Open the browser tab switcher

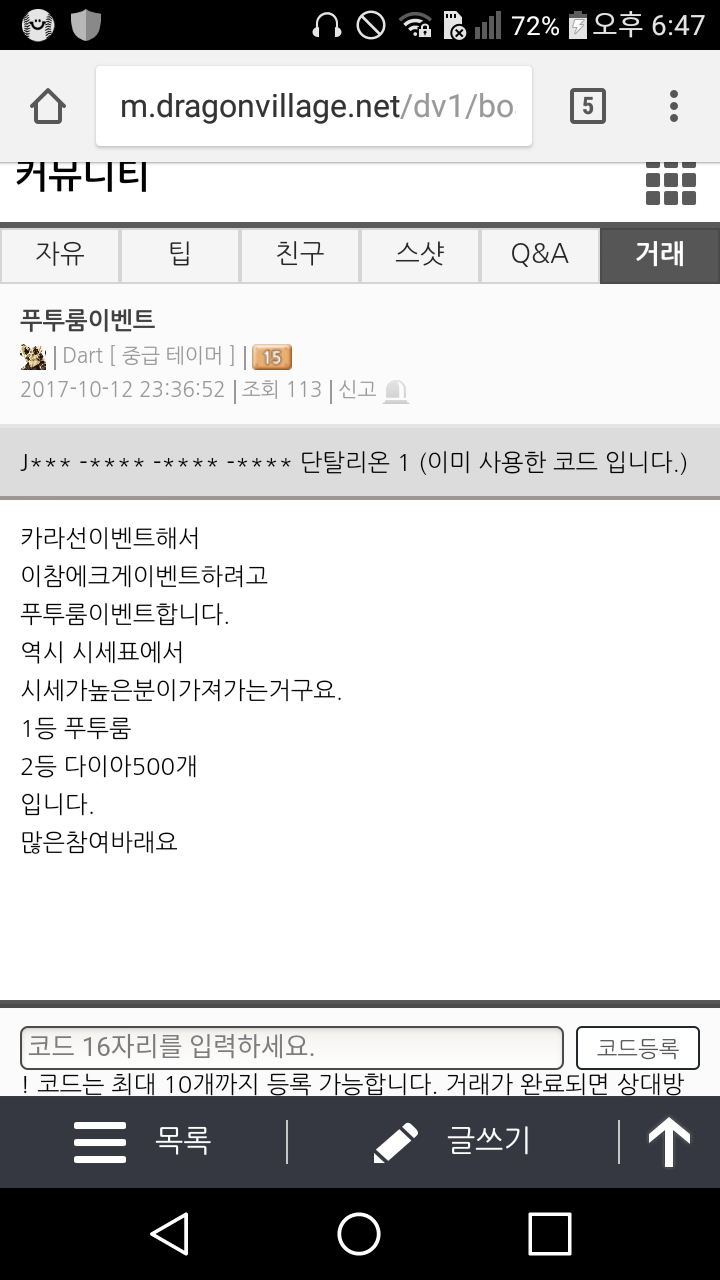(x=588, y=106)
